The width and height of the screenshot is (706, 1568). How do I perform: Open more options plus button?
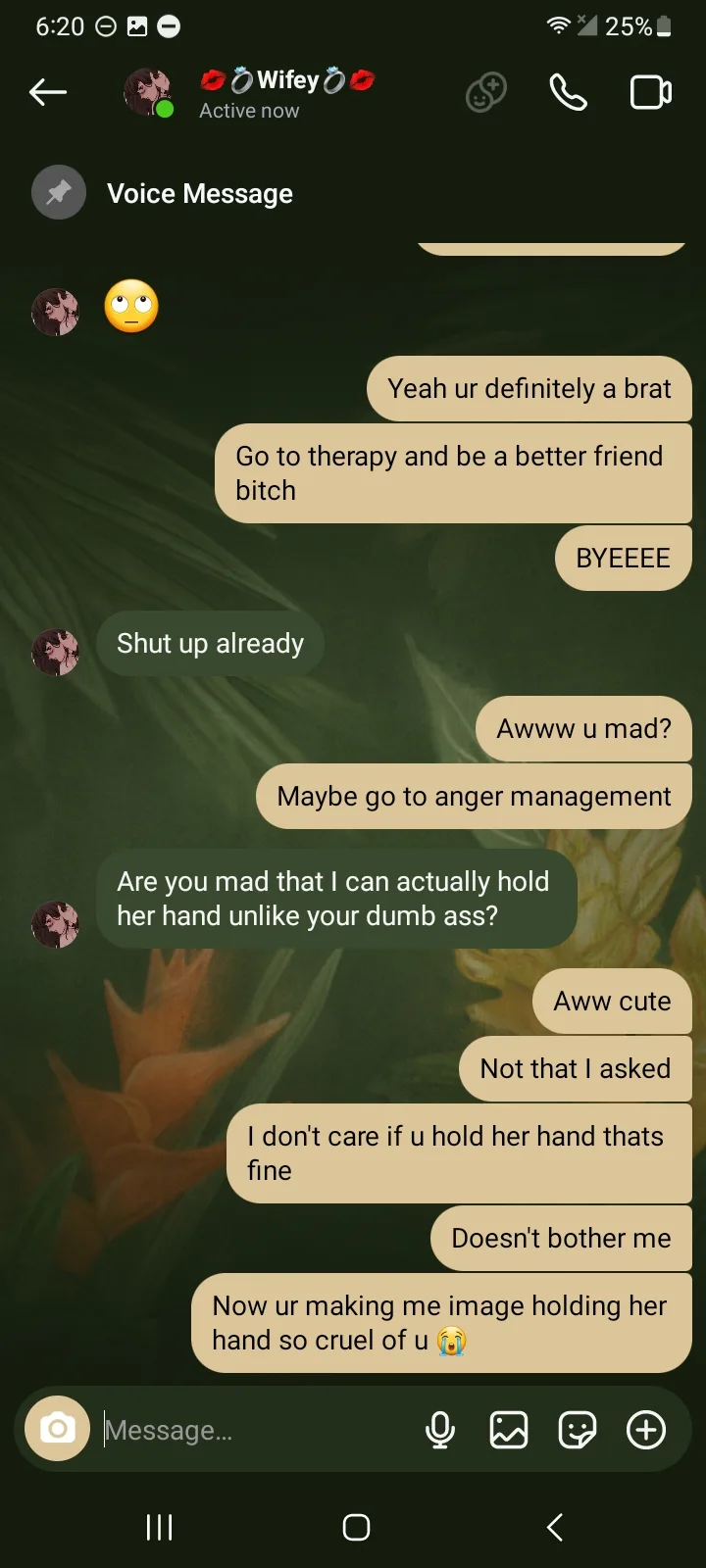coord(646,1430)
